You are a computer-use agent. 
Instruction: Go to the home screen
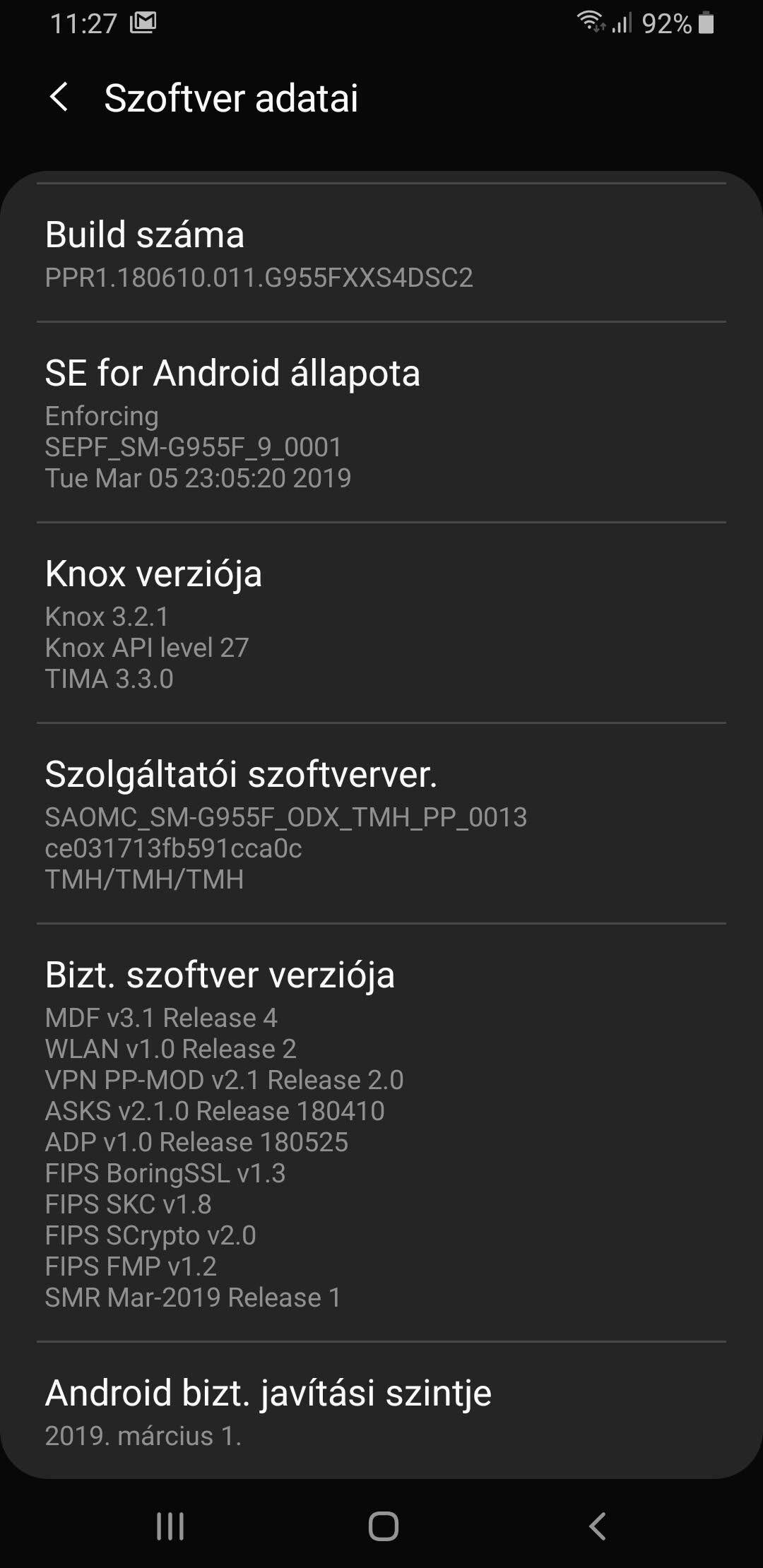pyautogui.click(x=383, y=1526)
